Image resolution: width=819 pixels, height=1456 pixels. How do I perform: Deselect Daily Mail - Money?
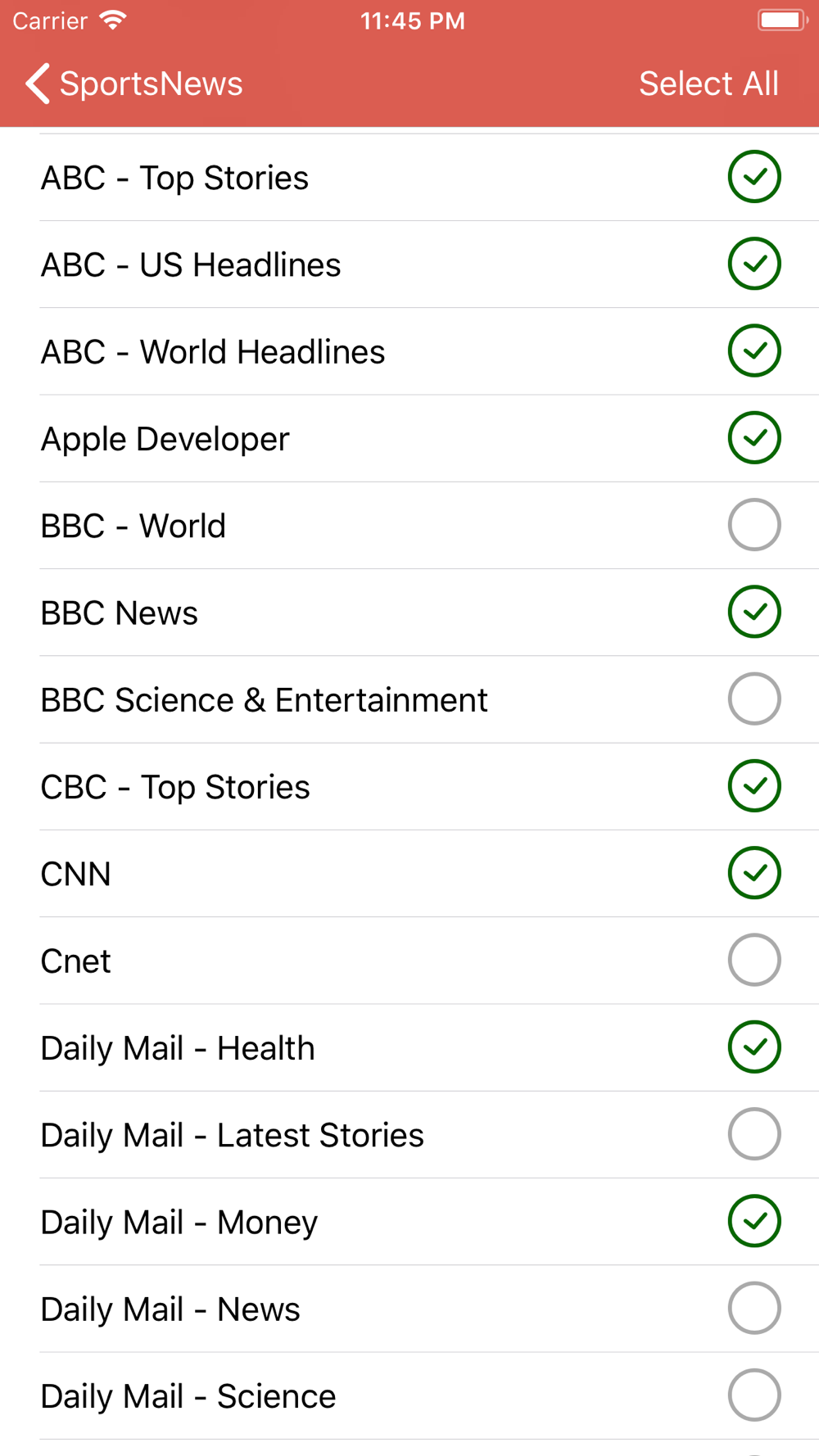pyautogui.click(x=754, y=1221)
